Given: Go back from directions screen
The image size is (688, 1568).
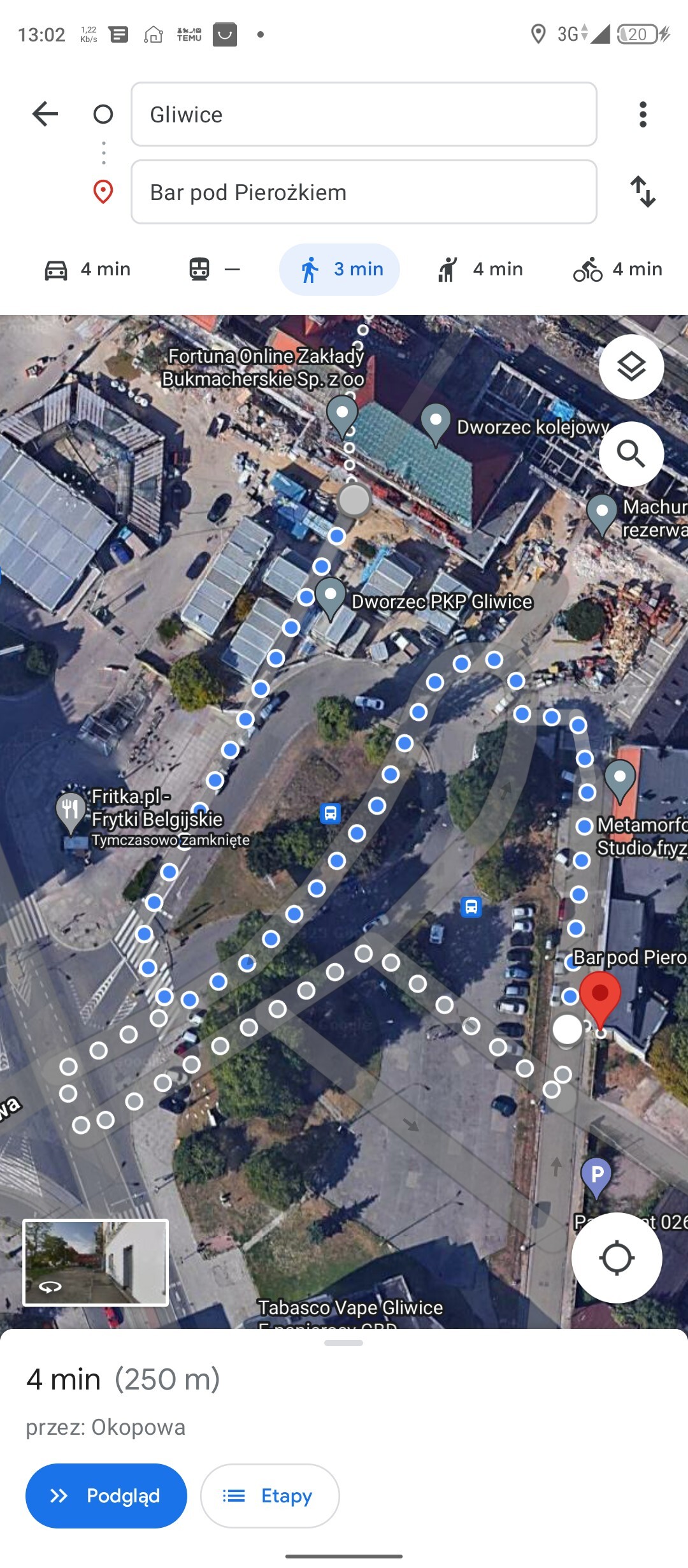Looking at the screenshot, I should click(x=45, y=114).
